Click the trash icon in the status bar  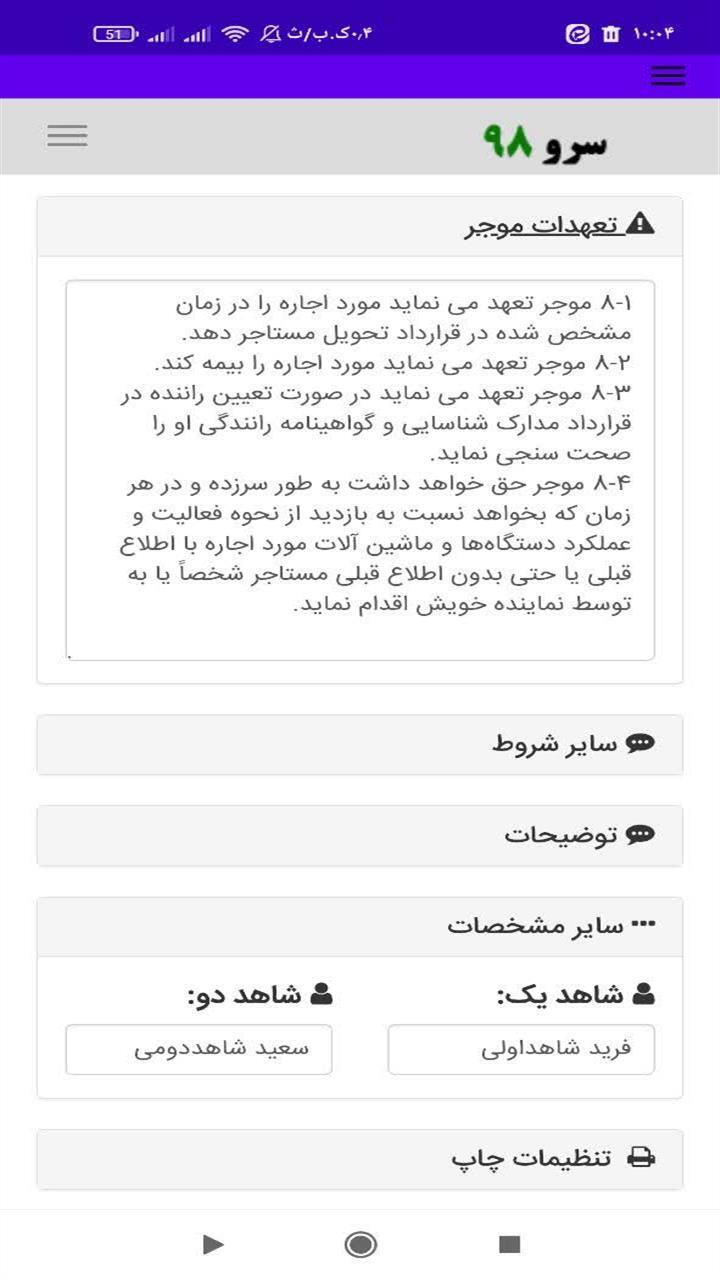[x=611, y=31]
